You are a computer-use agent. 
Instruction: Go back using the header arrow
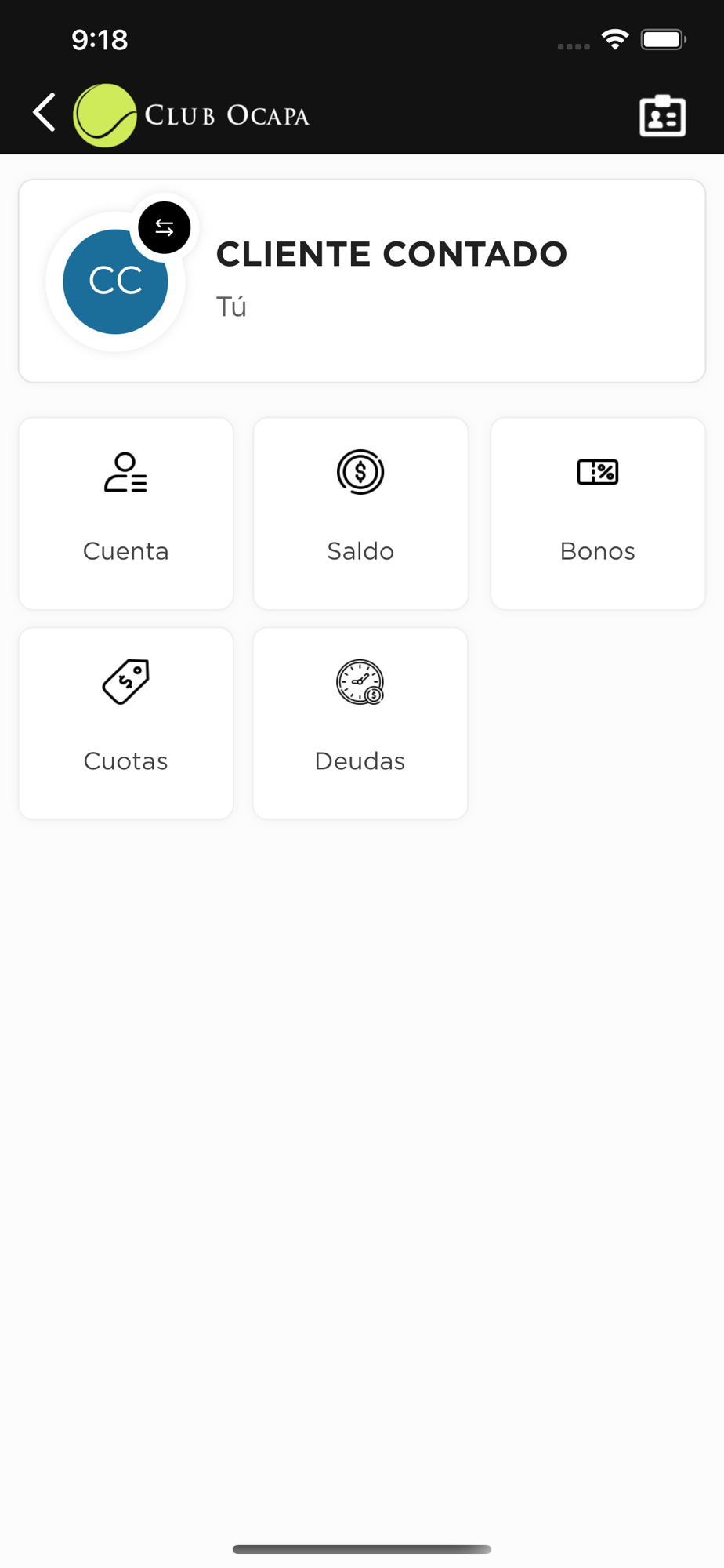point(45,113)
